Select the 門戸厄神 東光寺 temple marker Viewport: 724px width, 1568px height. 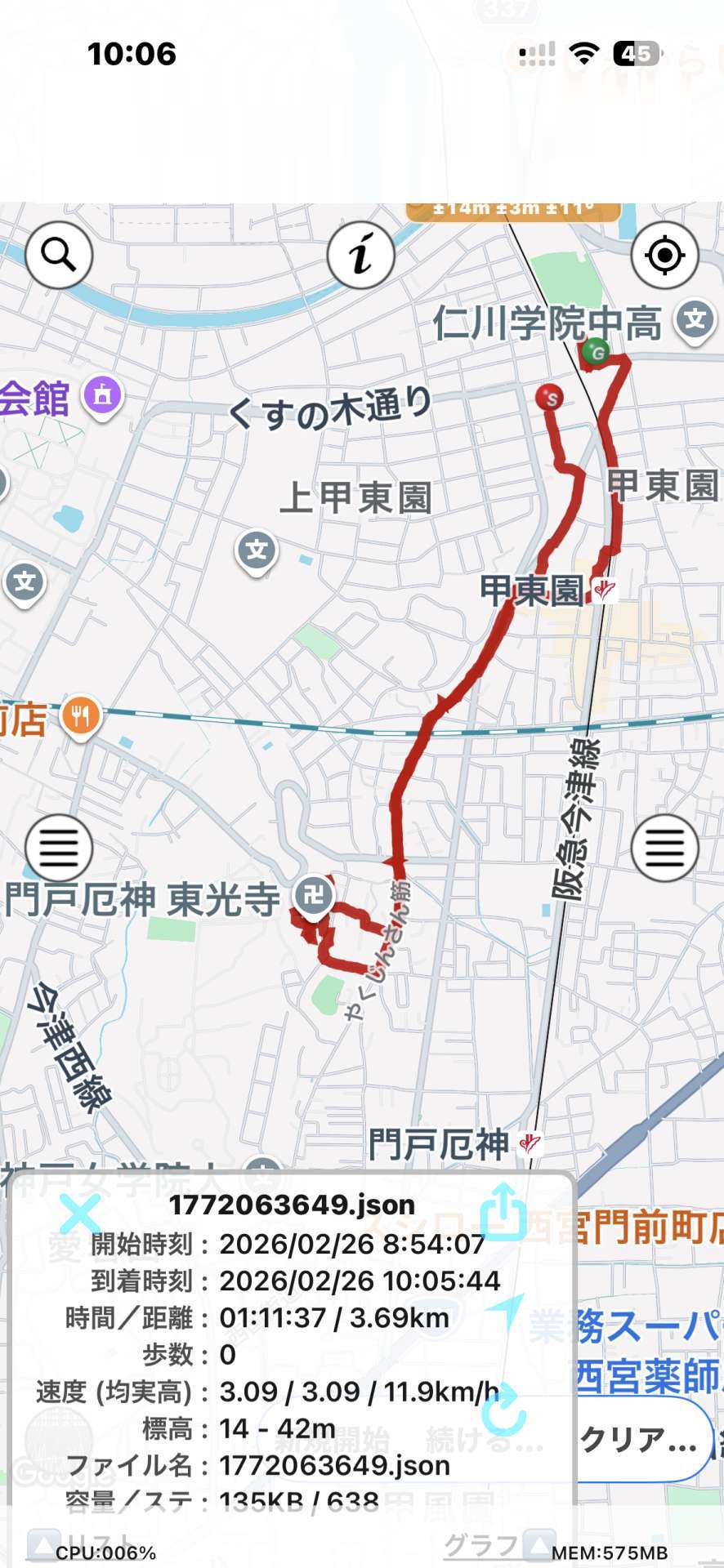[x=314, y=895]
